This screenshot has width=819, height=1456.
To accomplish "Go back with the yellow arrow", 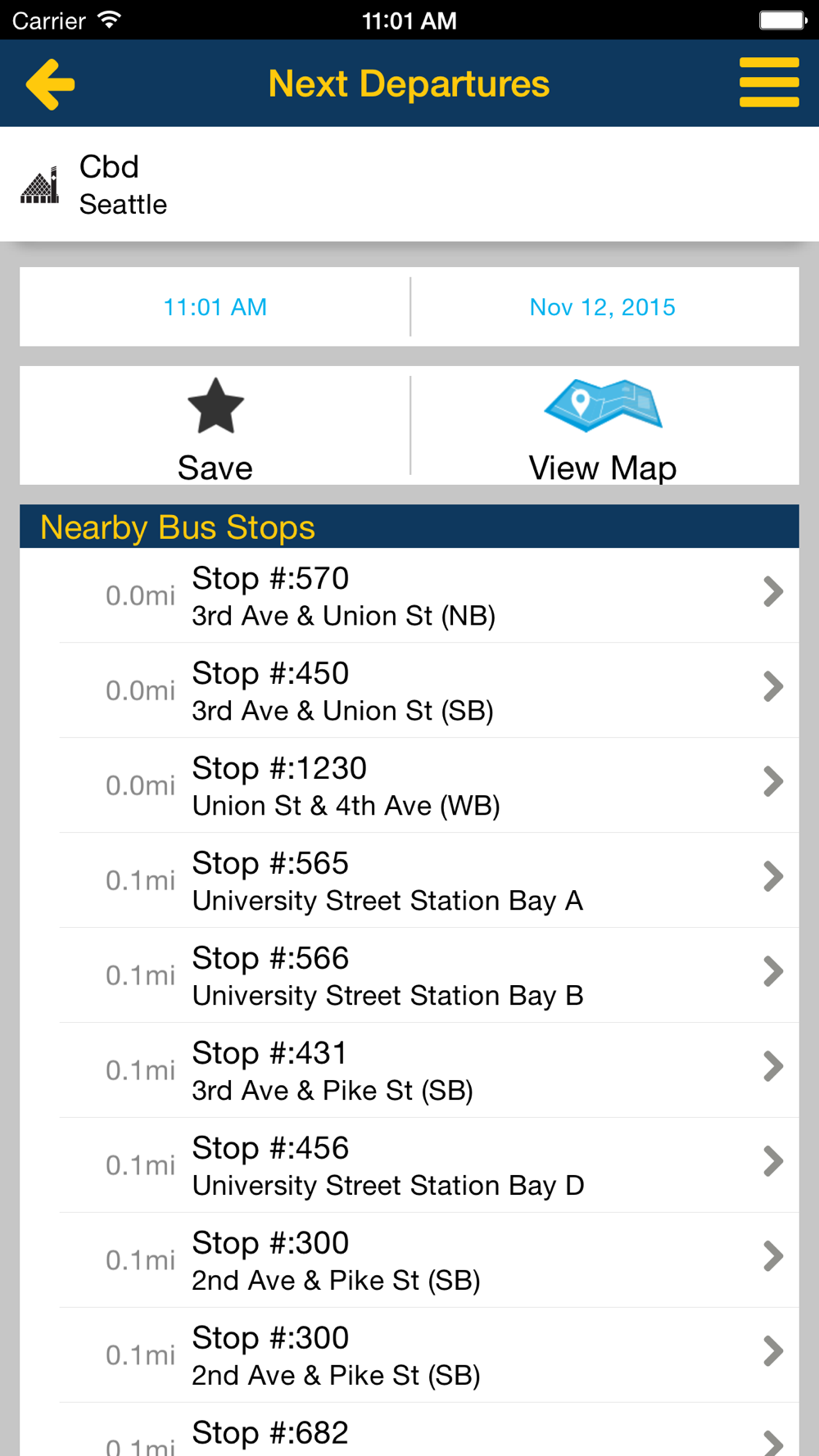I will click(x=50, y=84).
